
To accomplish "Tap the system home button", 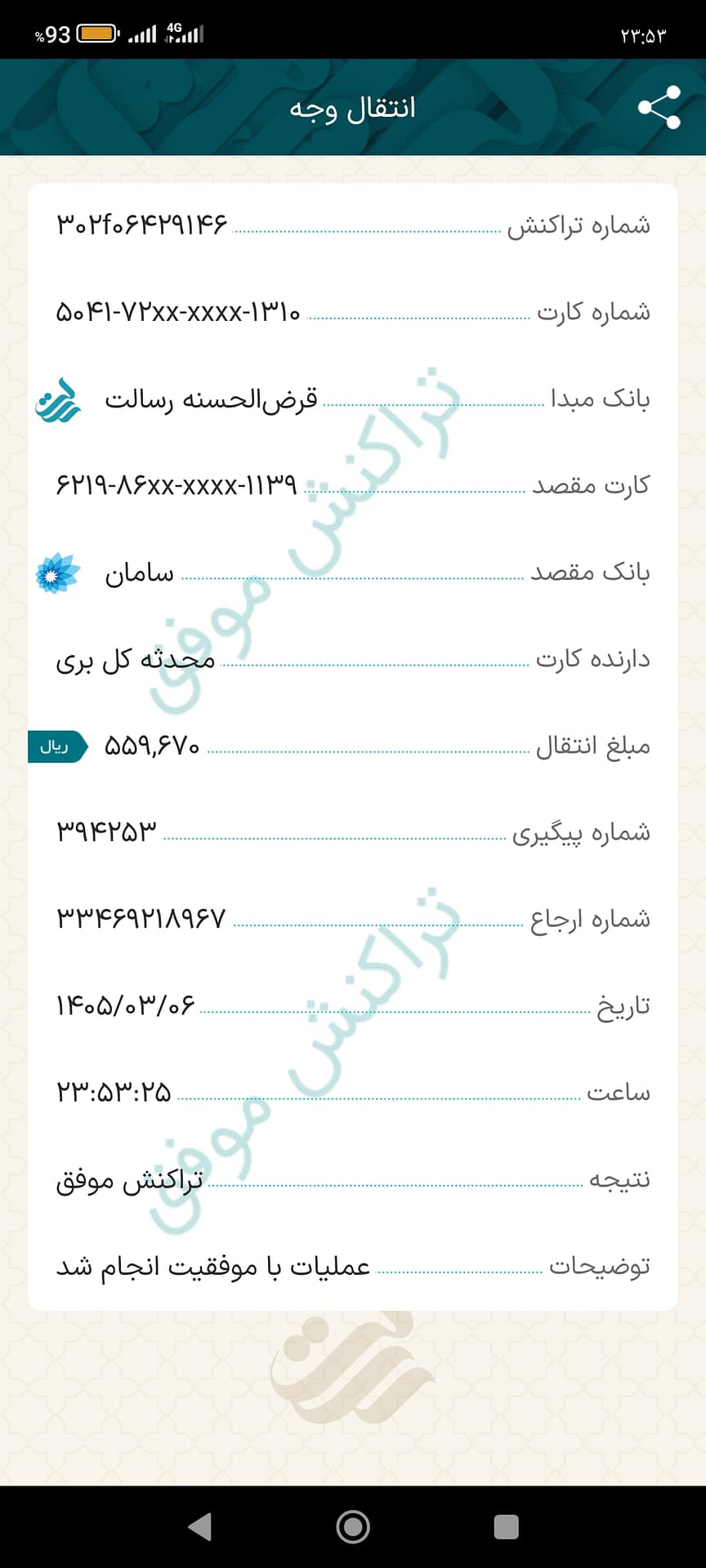I will [x=353, y=1526].
